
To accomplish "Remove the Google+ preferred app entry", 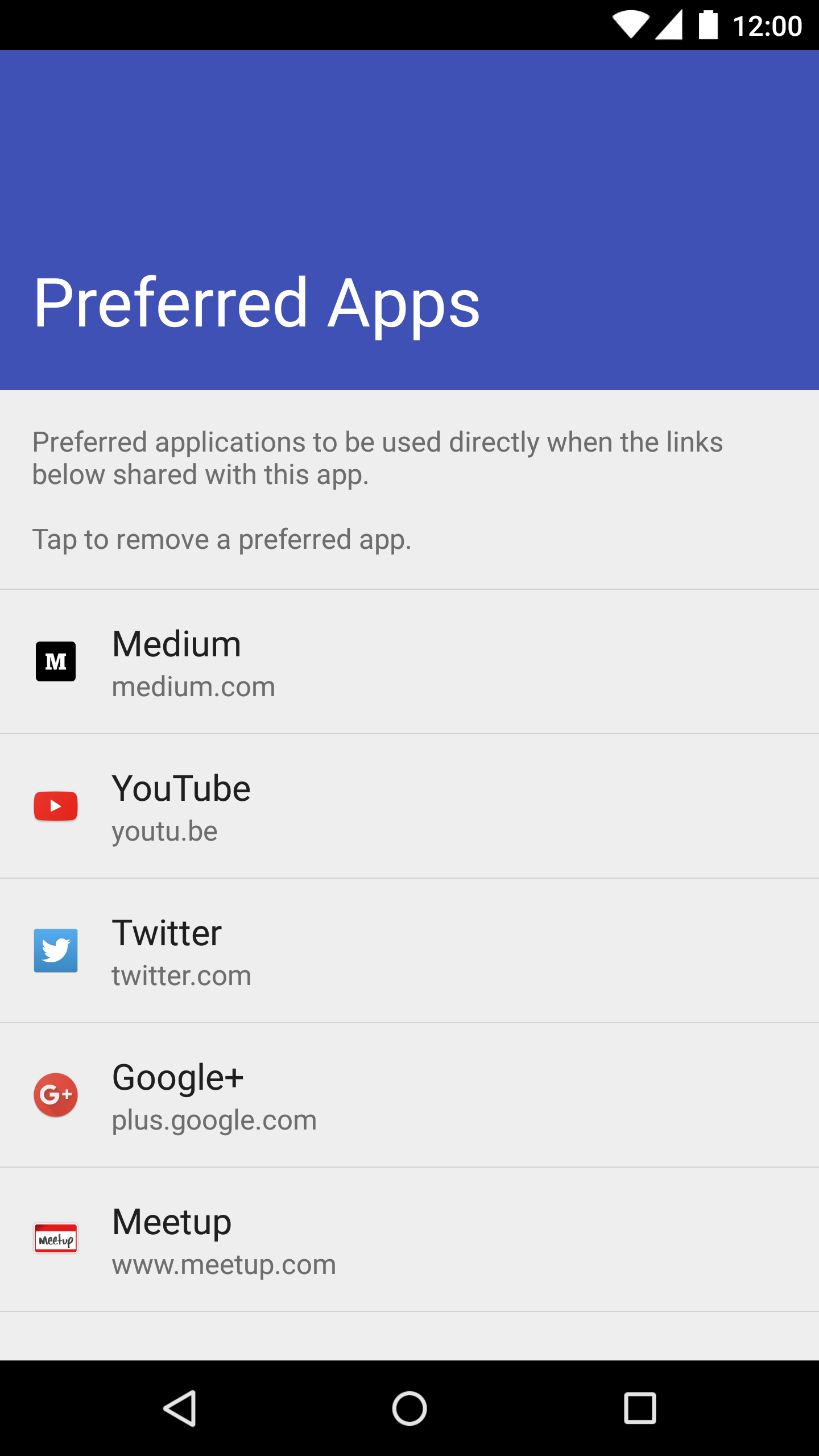I will point(409,1095).
